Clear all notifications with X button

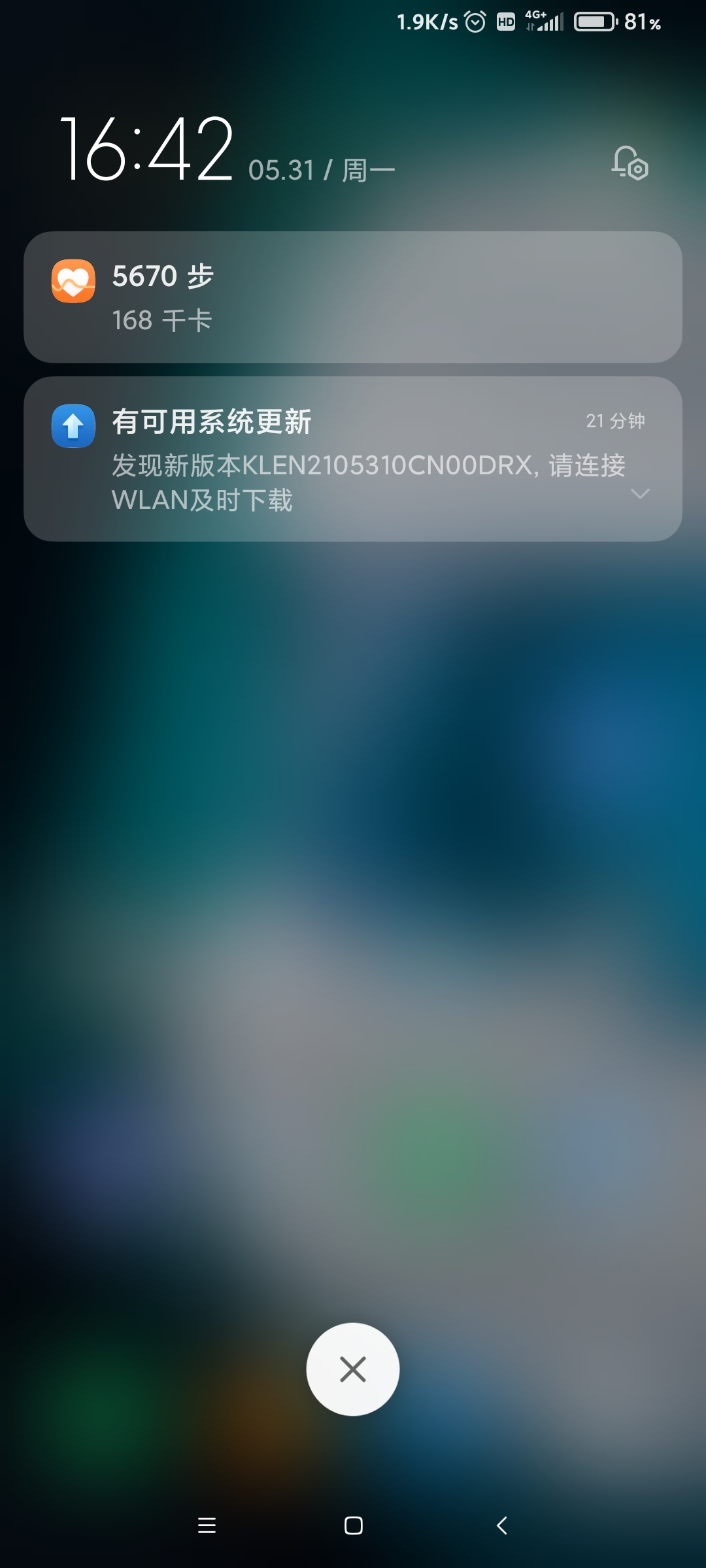(353, 1369)
